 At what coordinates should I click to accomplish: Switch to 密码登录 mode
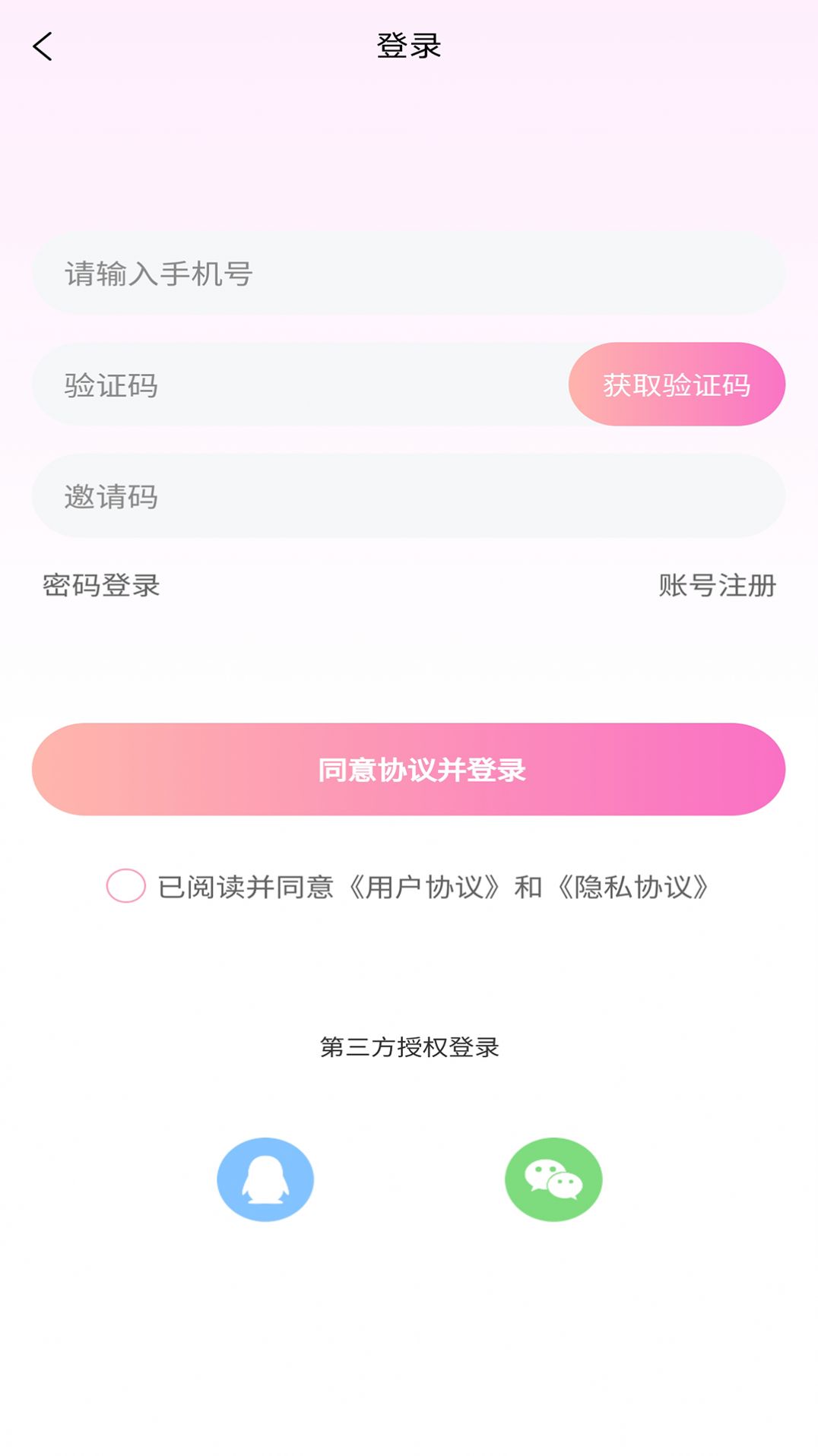100,585
